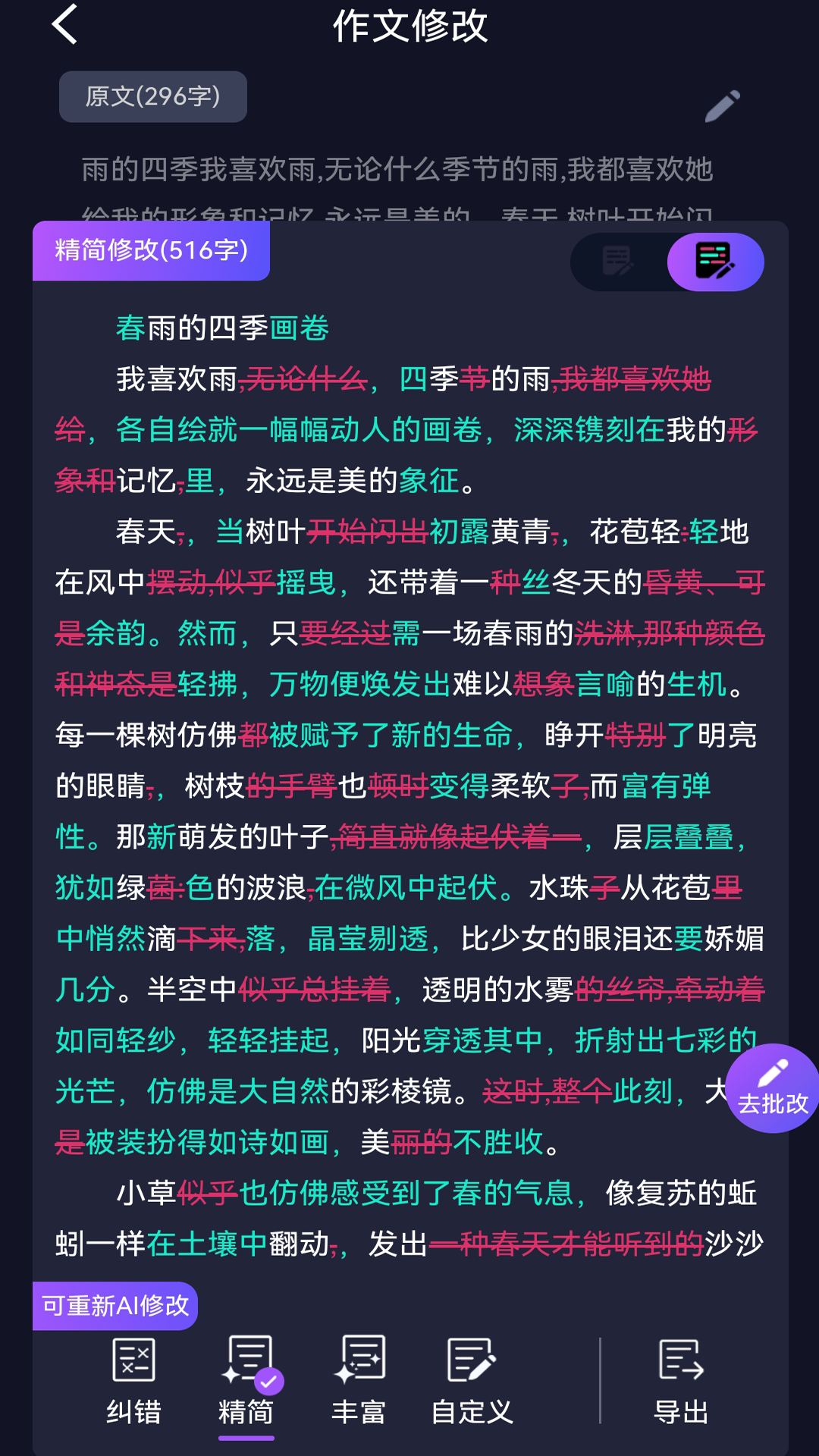
Task: Select the 精简 tab
Action: tap(246, 1380)
